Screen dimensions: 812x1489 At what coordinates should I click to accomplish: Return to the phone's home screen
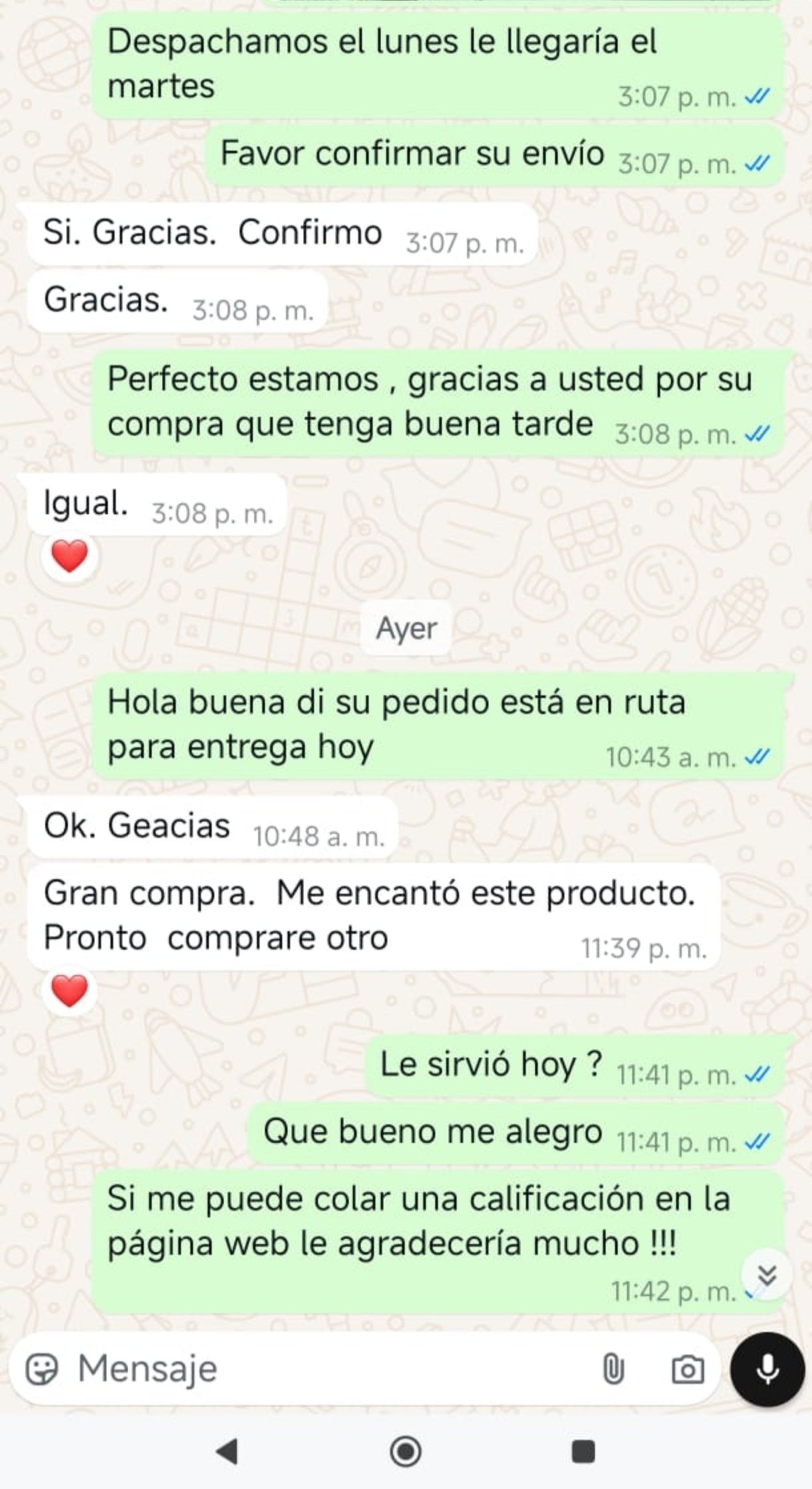pos(405,1451)
